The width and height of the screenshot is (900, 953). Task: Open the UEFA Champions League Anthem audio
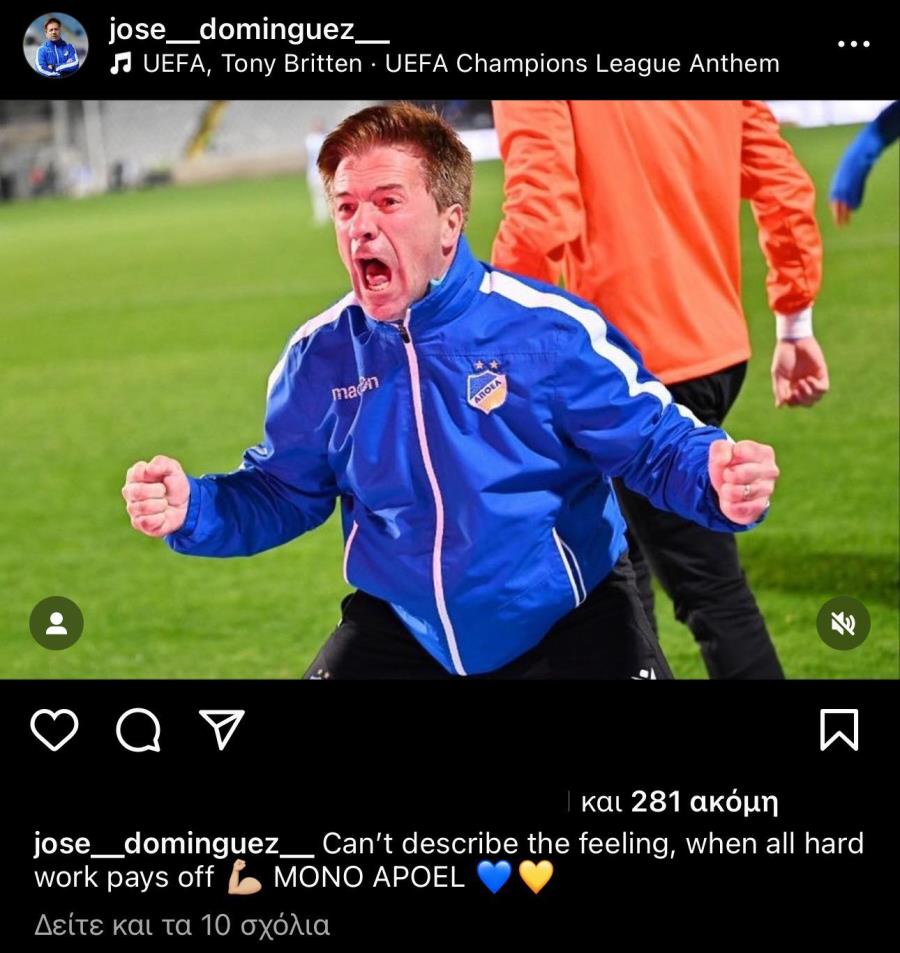coord(444,64)
